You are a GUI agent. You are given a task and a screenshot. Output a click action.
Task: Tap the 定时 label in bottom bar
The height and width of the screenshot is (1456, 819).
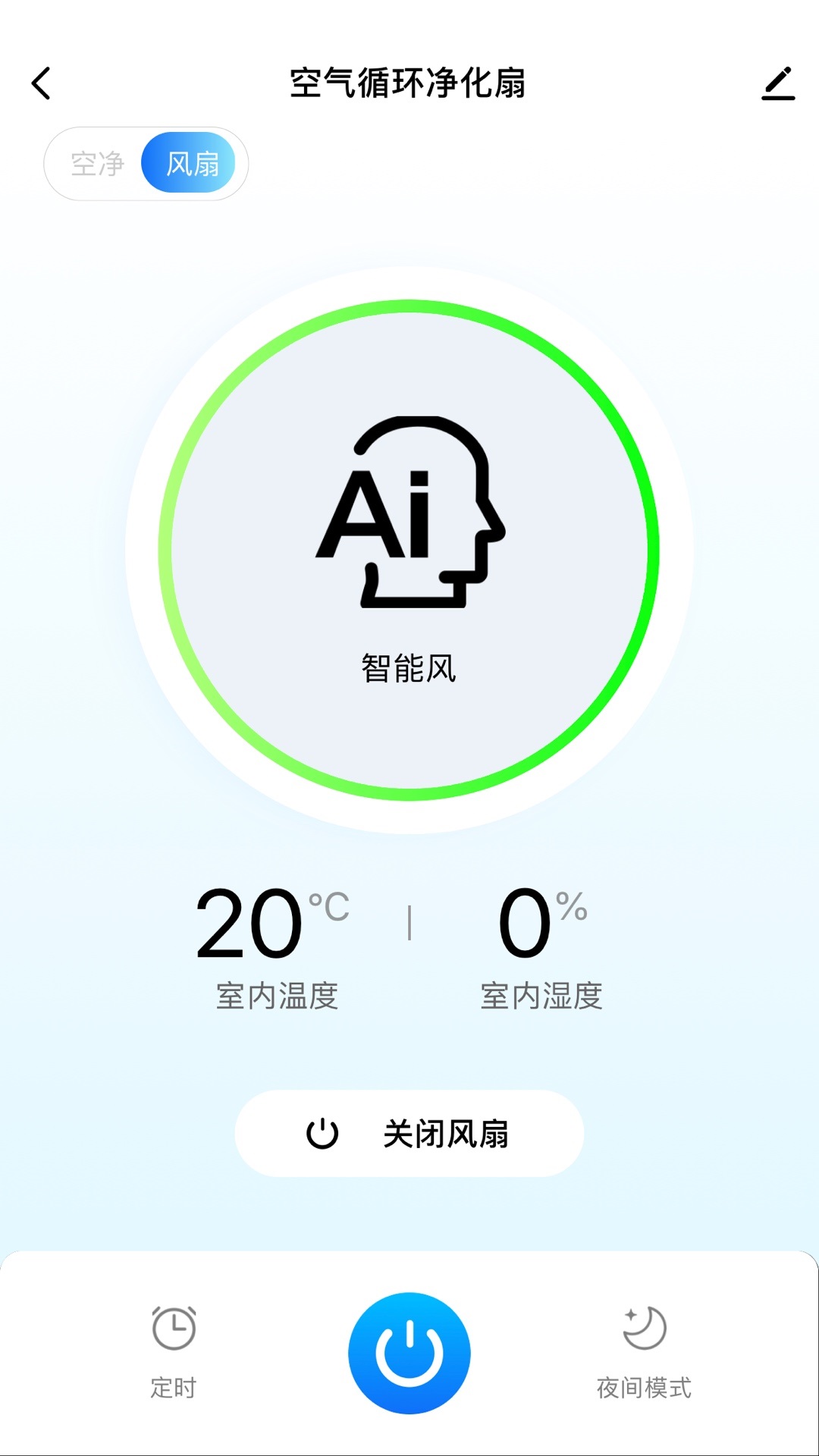[x=174, y=1382]
